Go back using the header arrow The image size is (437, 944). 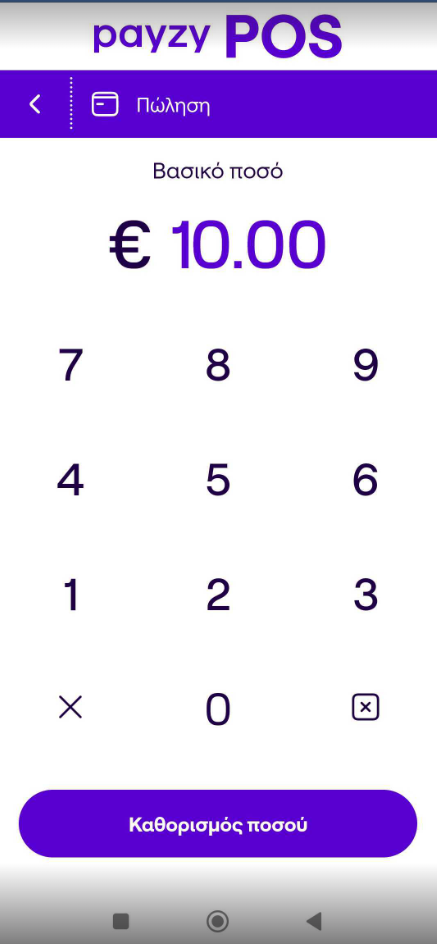click(35, 104)
